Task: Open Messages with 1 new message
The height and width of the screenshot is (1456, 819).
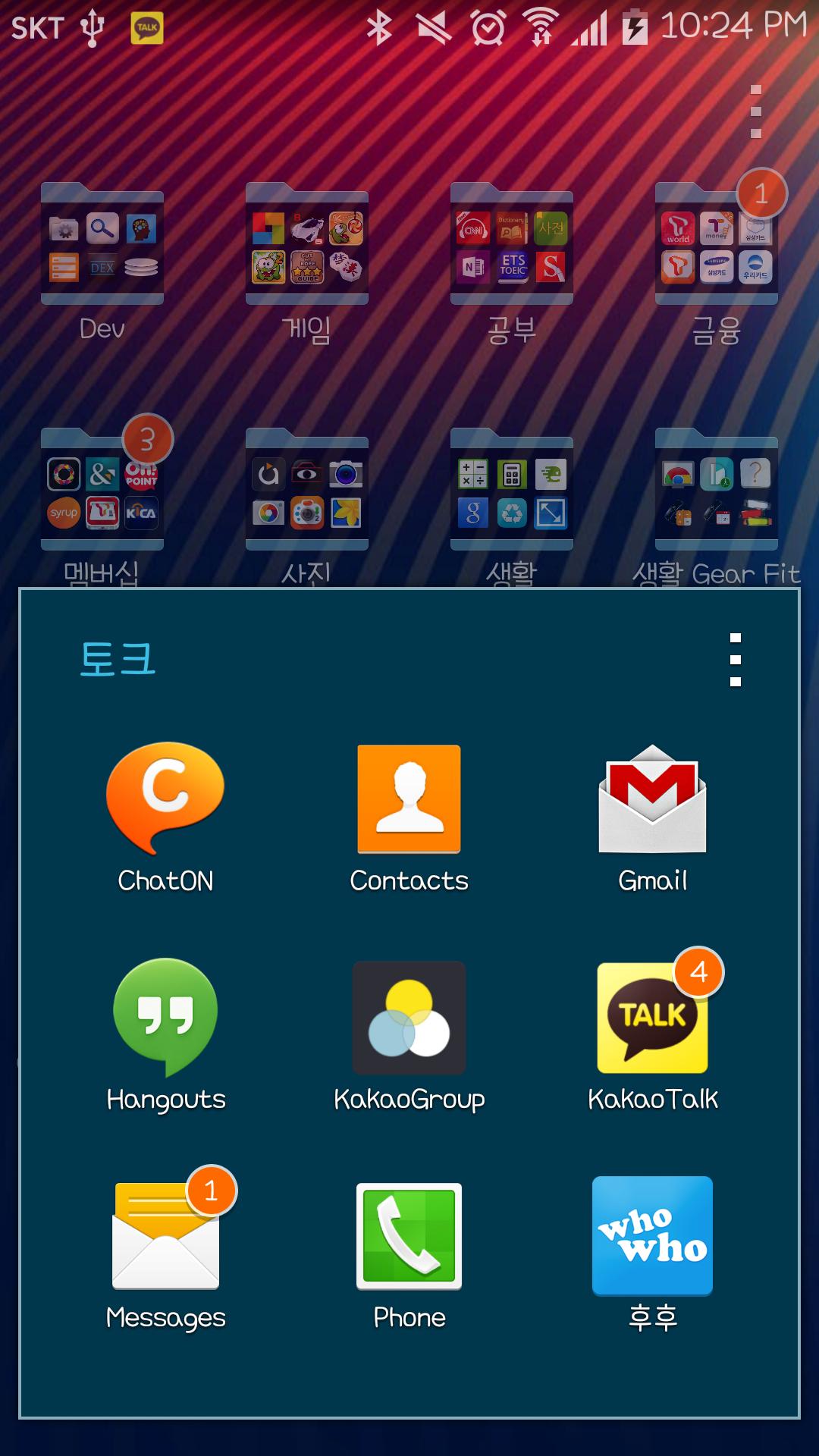Action: click(165, 1236)
